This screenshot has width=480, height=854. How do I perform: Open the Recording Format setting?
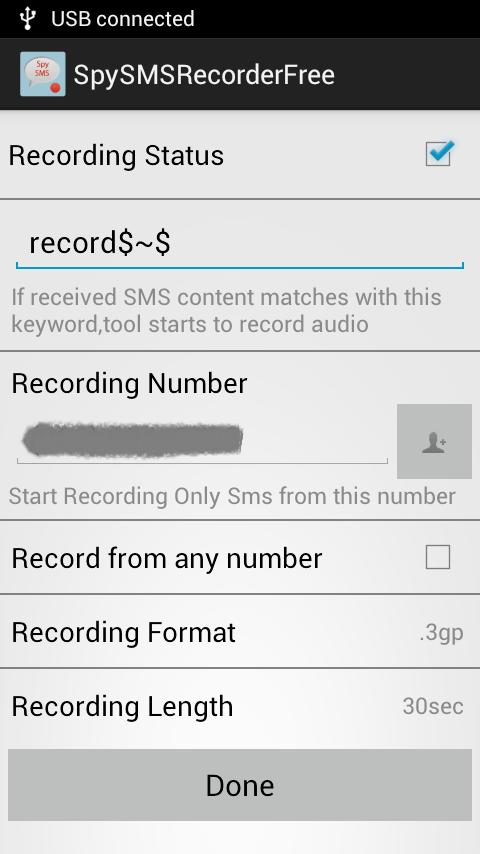click(240, 632)
